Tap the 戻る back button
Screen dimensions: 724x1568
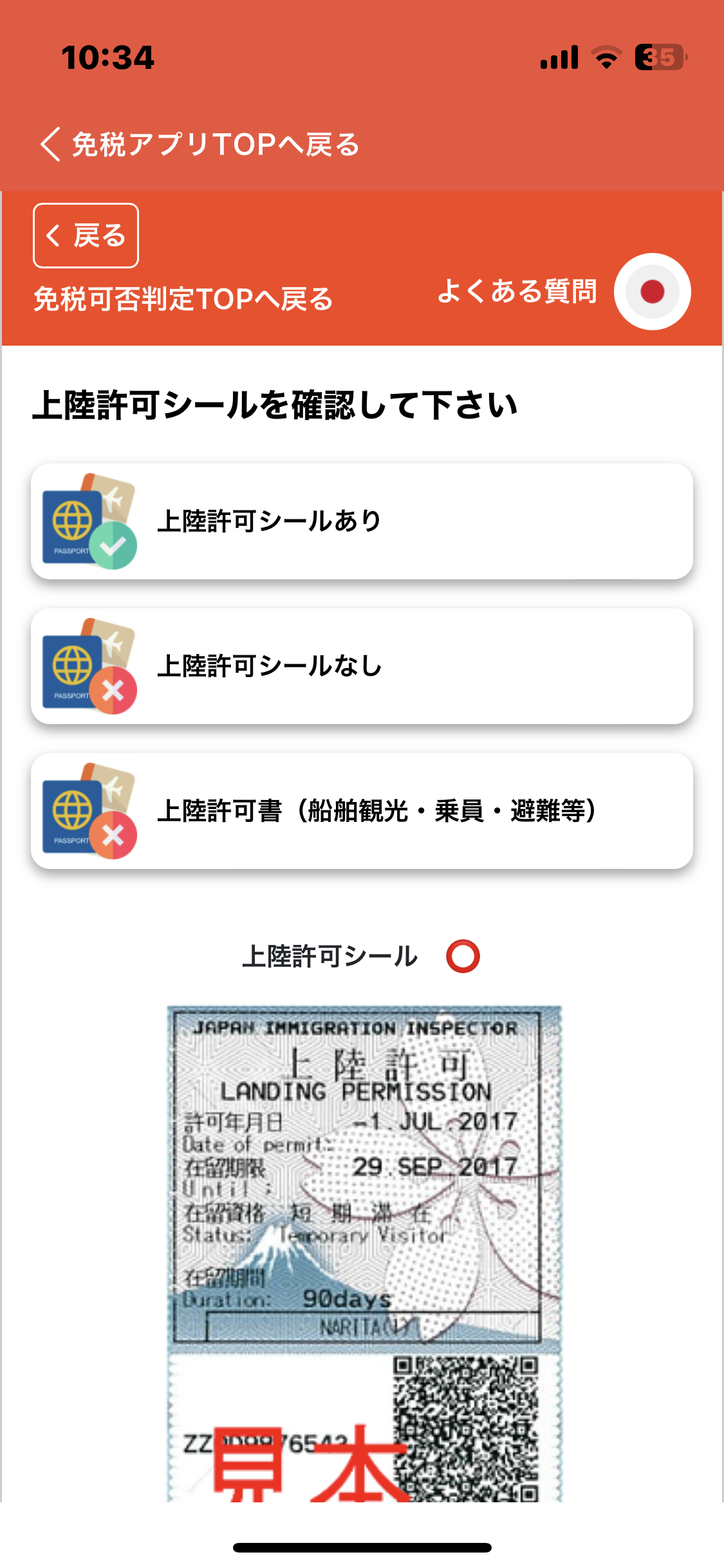point(86,236)
